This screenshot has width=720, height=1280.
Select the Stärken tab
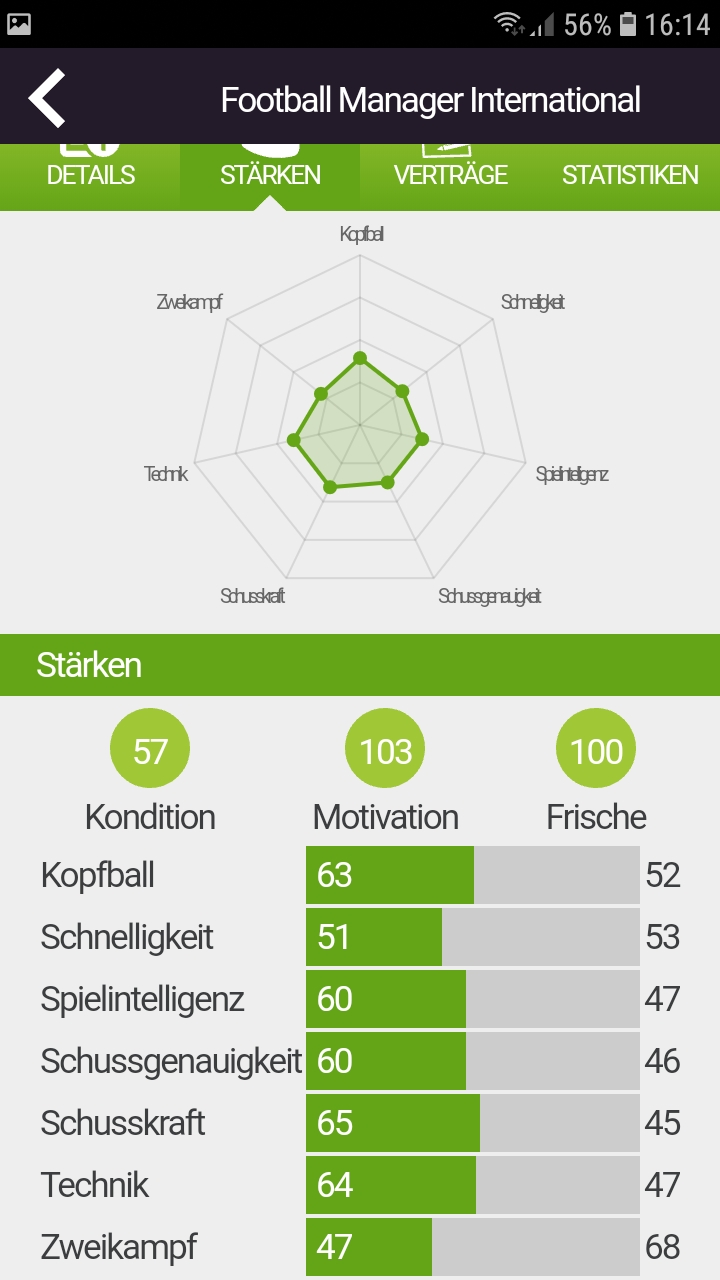point(270,175)
